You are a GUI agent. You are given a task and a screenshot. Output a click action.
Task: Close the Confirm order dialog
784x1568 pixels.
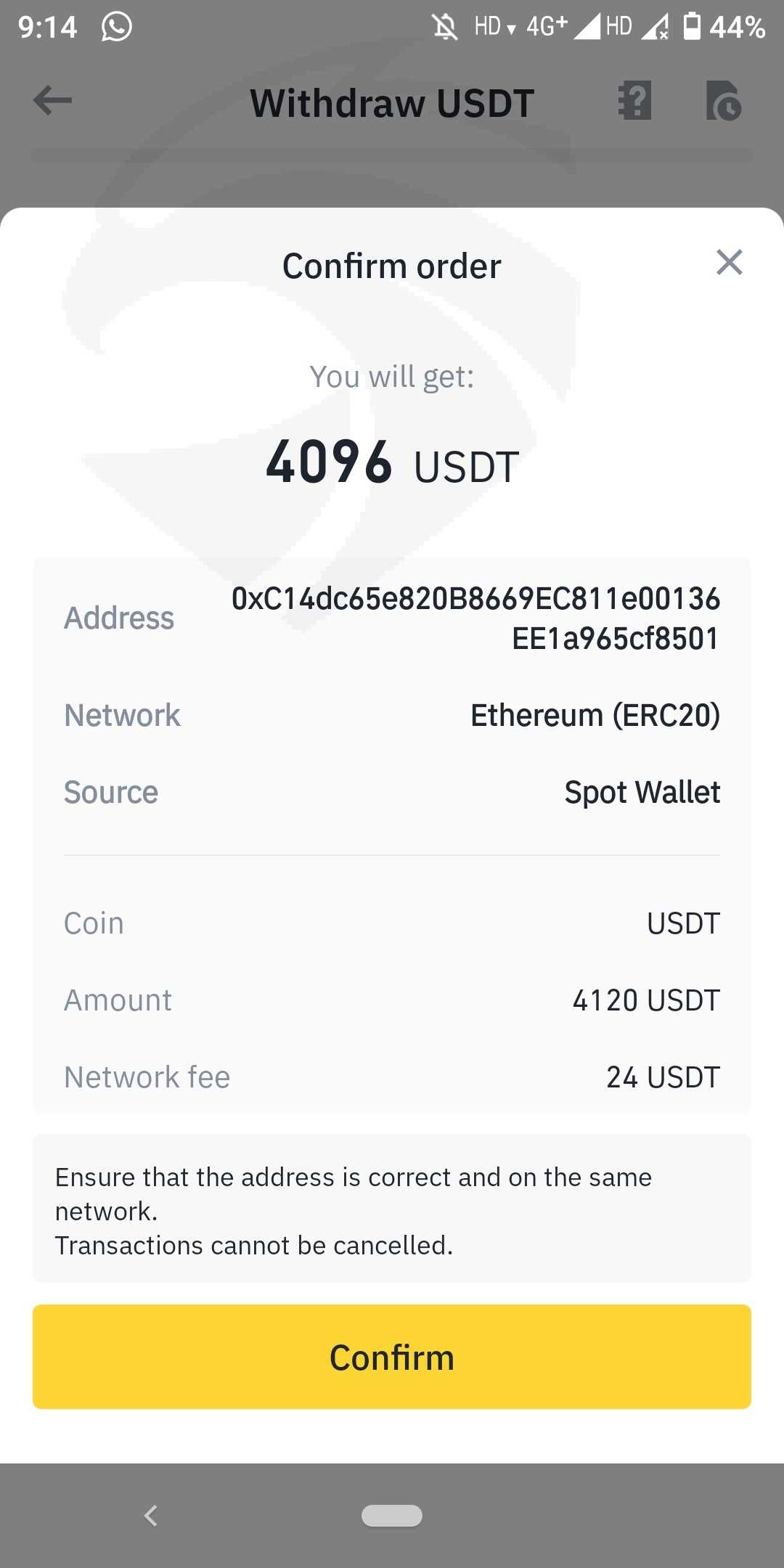coord(729,263)
